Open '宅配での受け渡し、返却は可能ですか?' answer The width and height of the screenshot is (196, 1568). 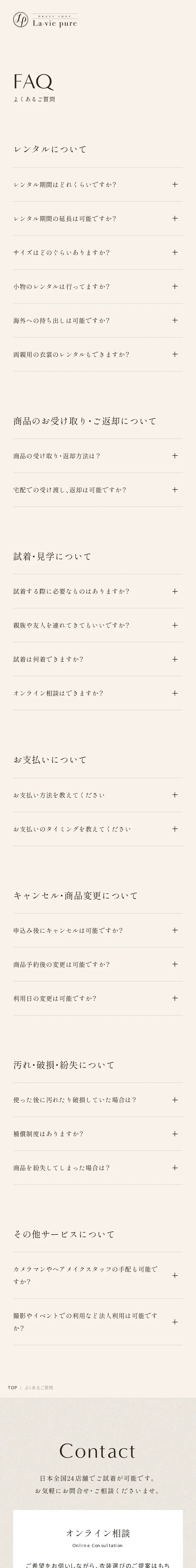point(97,490)
